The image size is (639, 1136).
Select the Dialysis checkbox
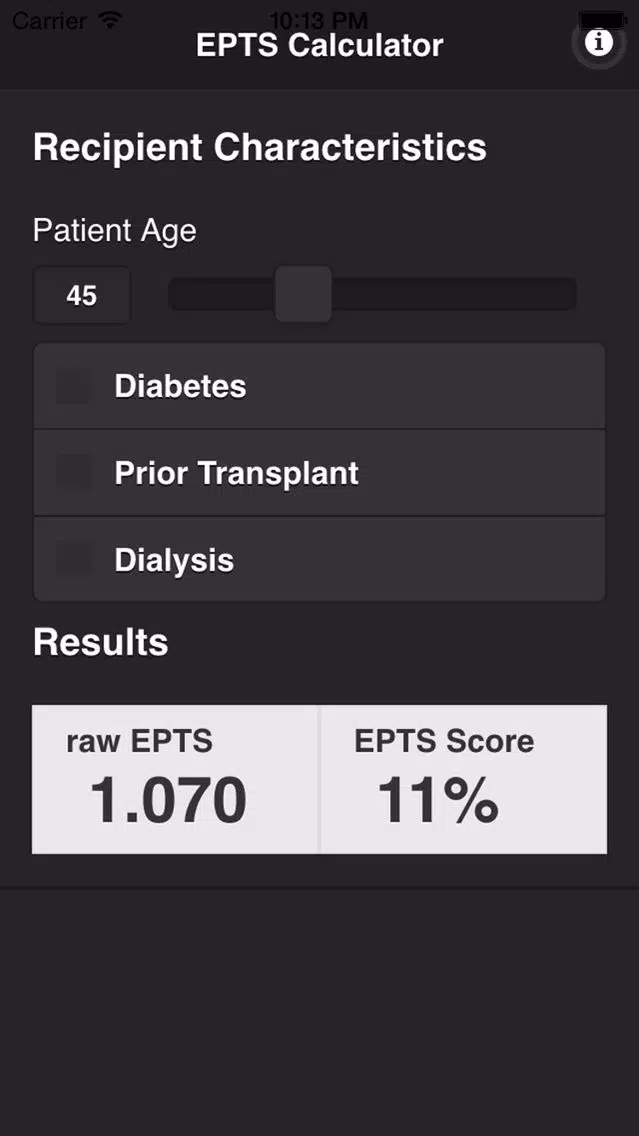click(75, 559)
